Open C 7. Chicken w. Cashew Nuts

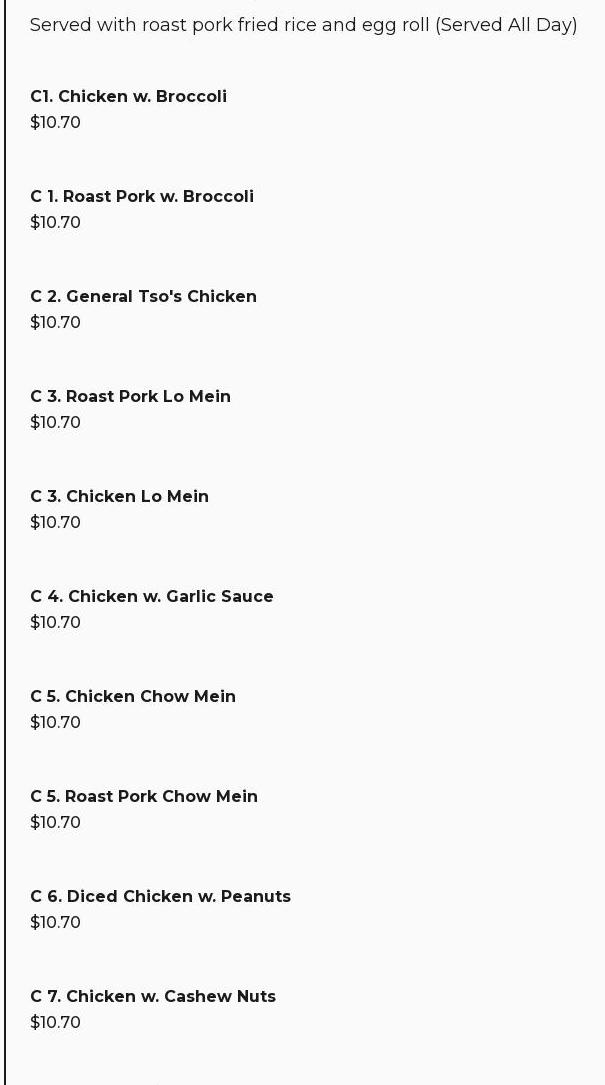[x=153, y=997]
